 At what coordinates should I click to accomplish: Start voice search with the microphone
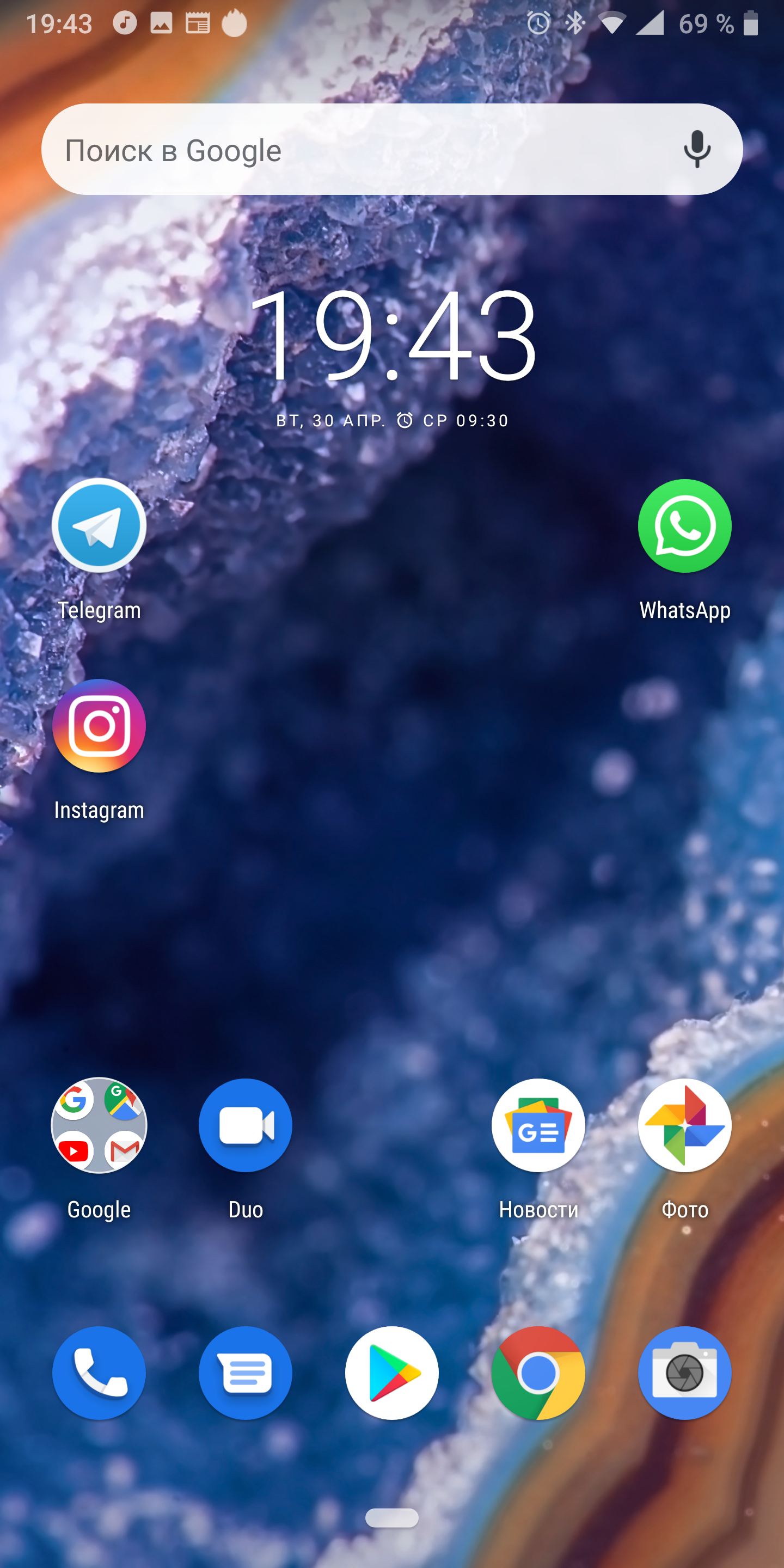point(697,149)
